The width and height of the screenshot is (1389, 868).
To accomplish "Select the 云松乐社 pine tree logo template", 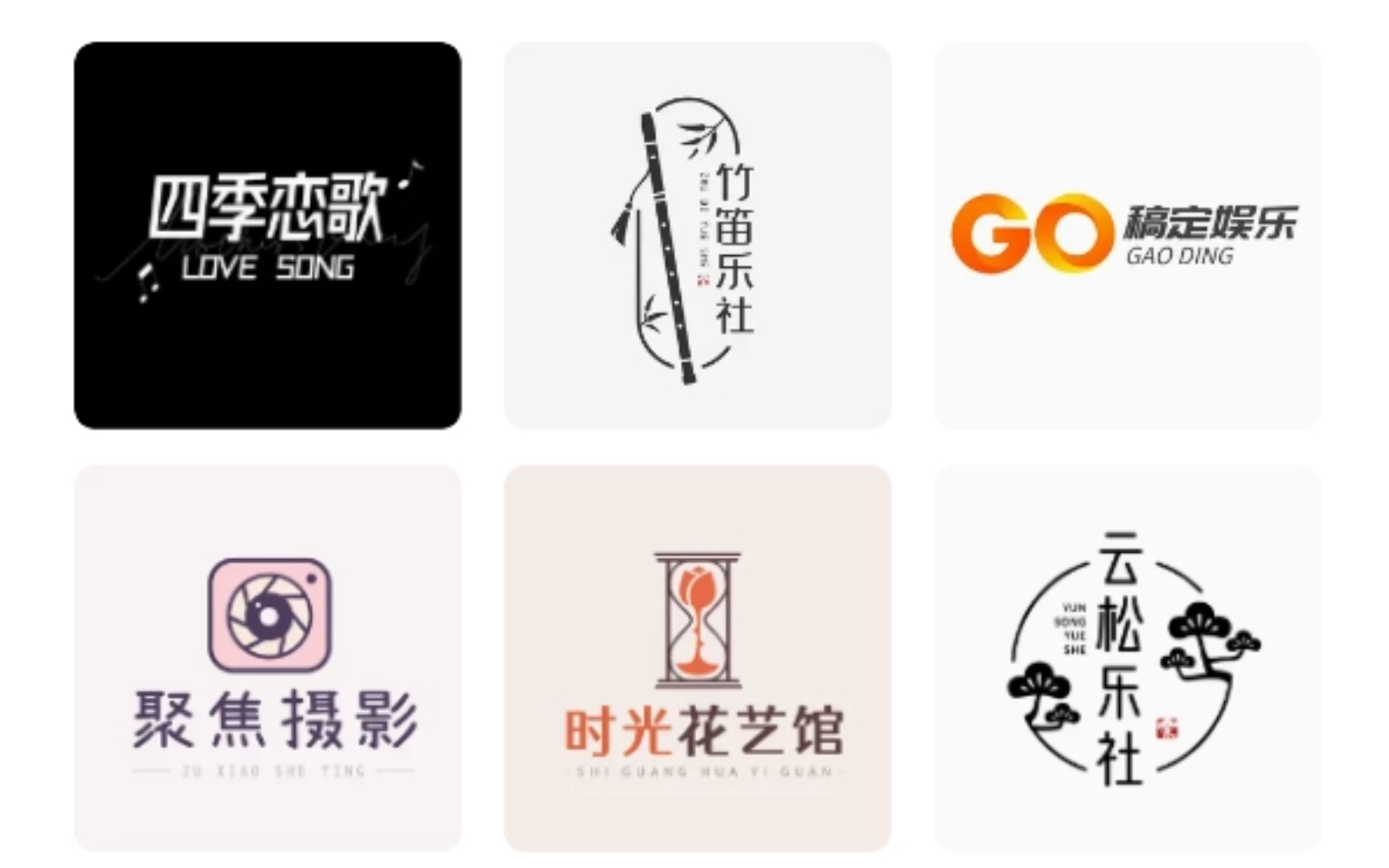I will pos(1127,658).
